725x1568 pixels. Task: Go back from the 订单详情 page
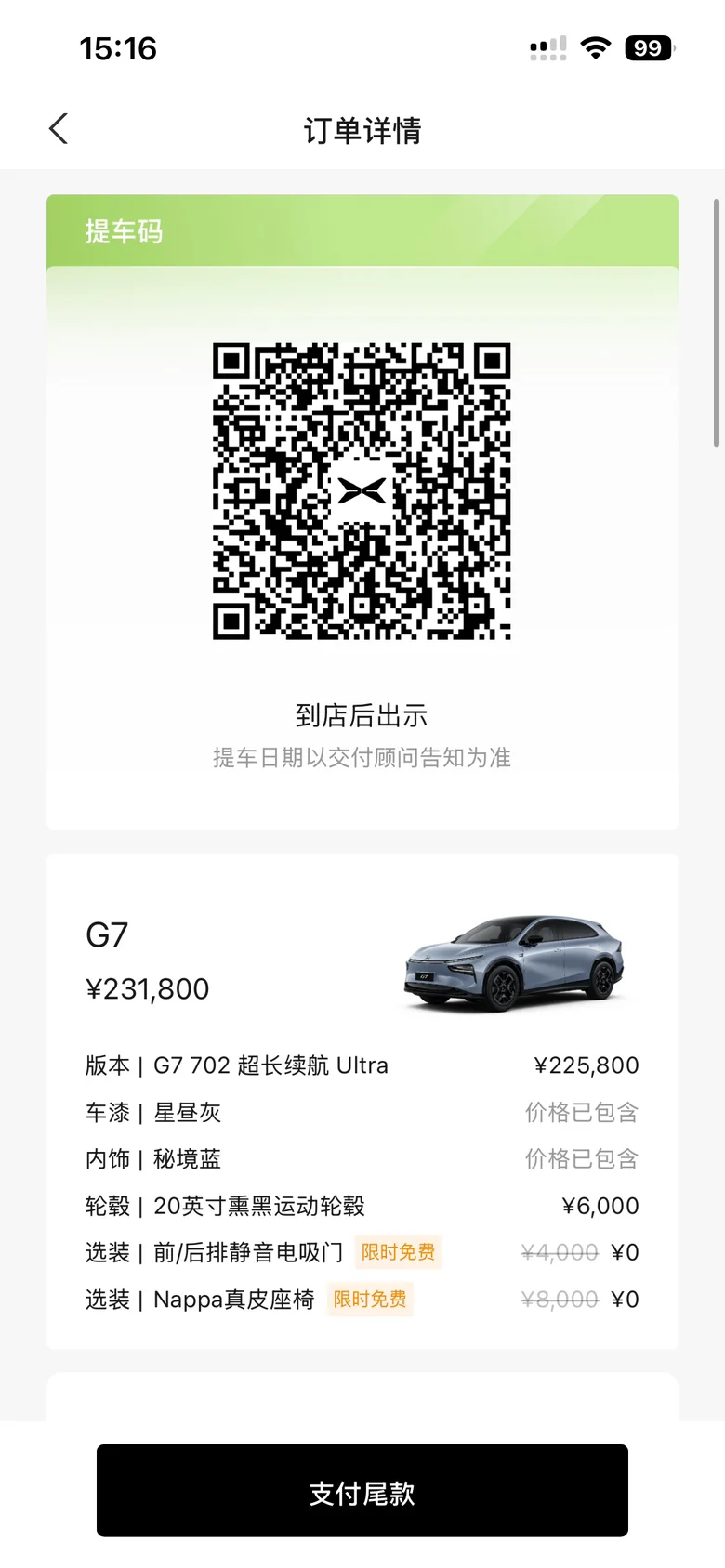(59, 129)
